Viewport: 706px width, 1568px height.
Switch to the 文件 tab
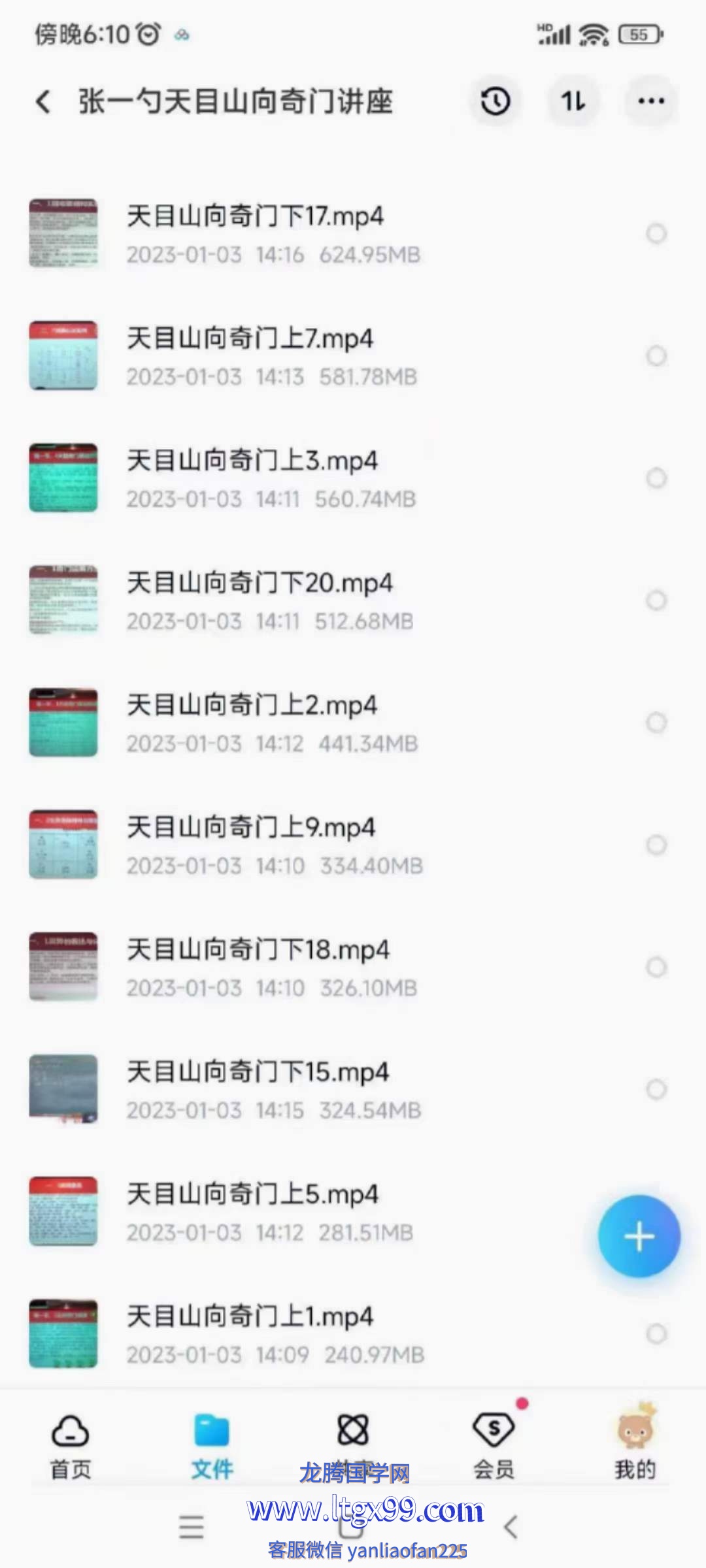point(212,1445)
